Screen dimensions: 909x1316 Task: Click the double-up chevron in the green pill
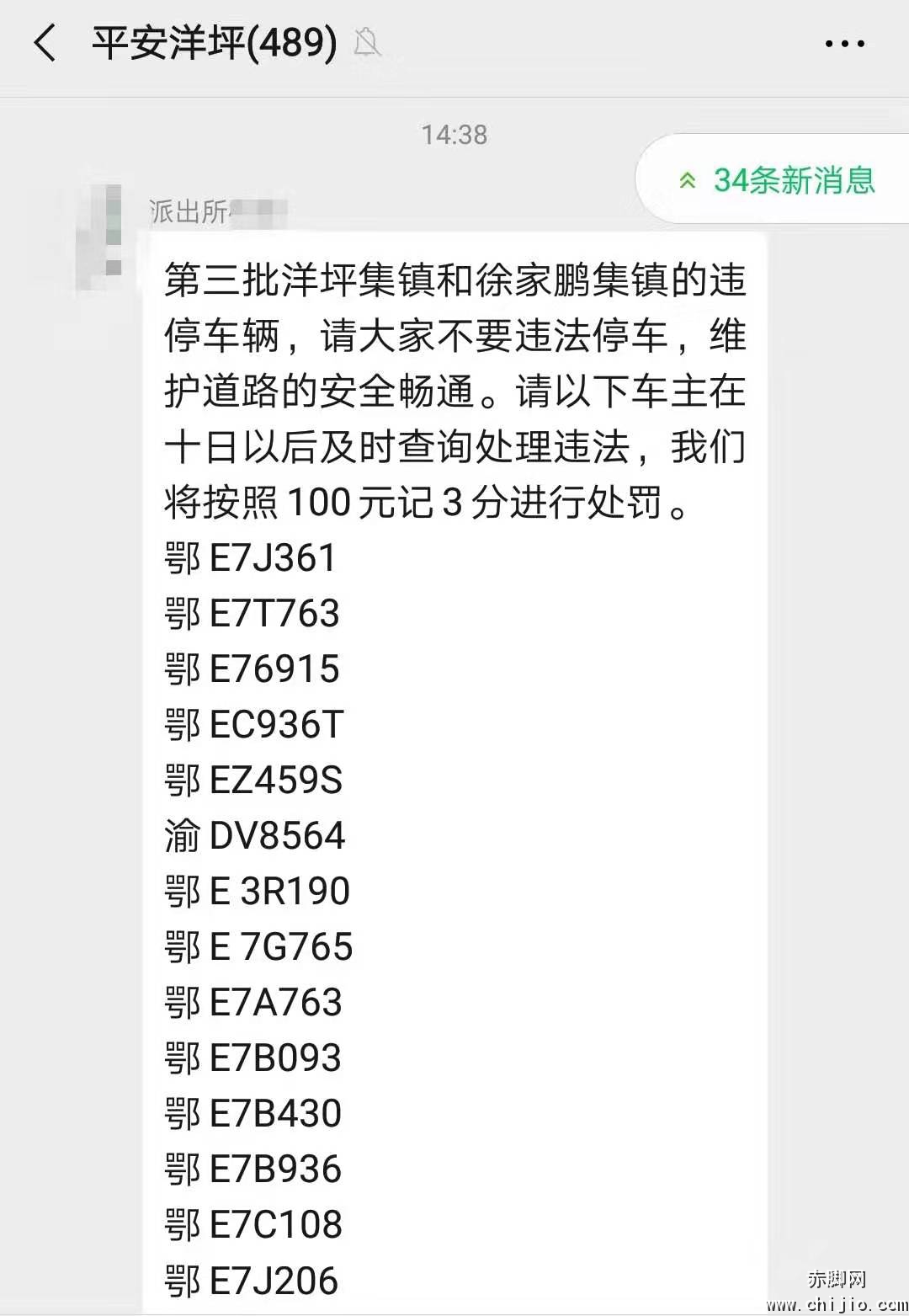688,178
